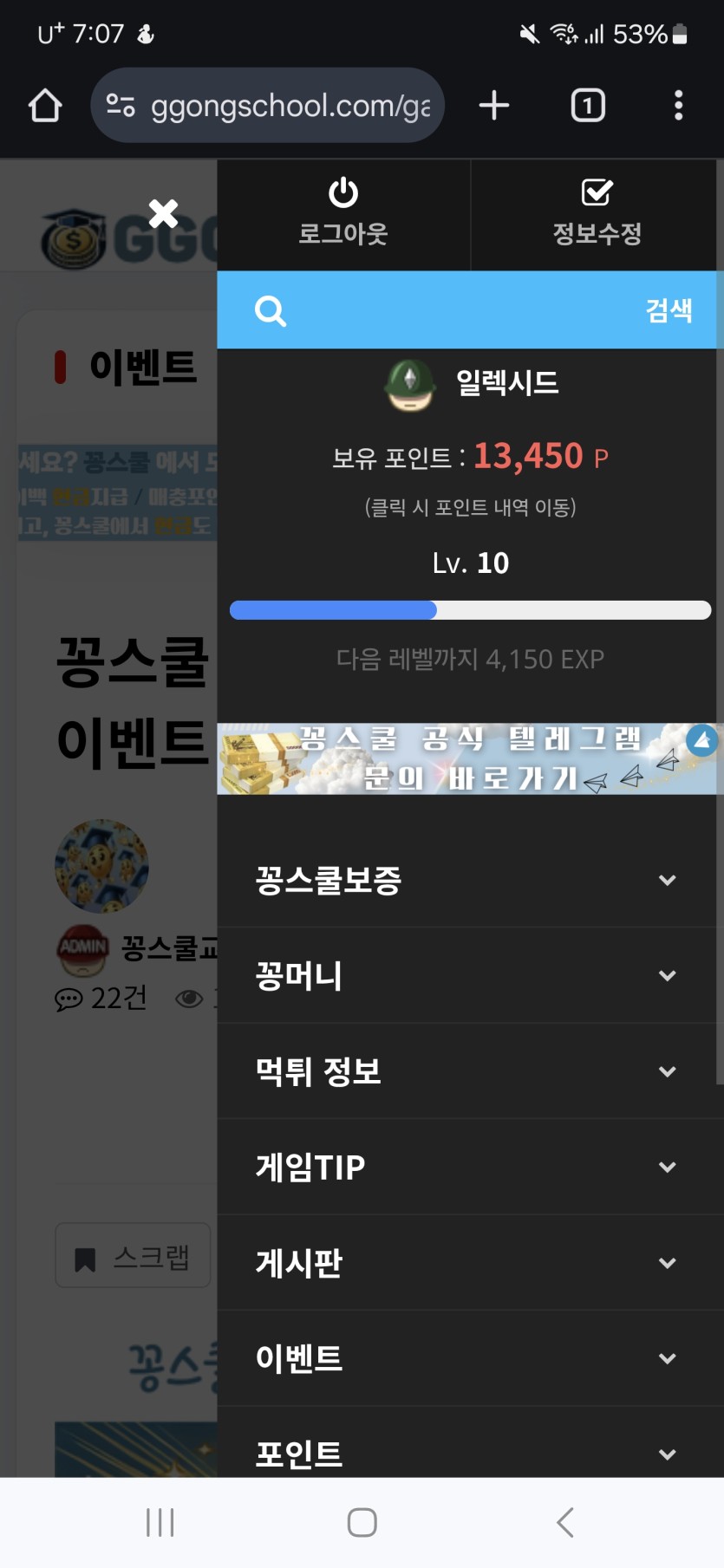724x1568 pixels.
Task: Open the official Telegram inquiry banner
Action: (x=469, y=759)
